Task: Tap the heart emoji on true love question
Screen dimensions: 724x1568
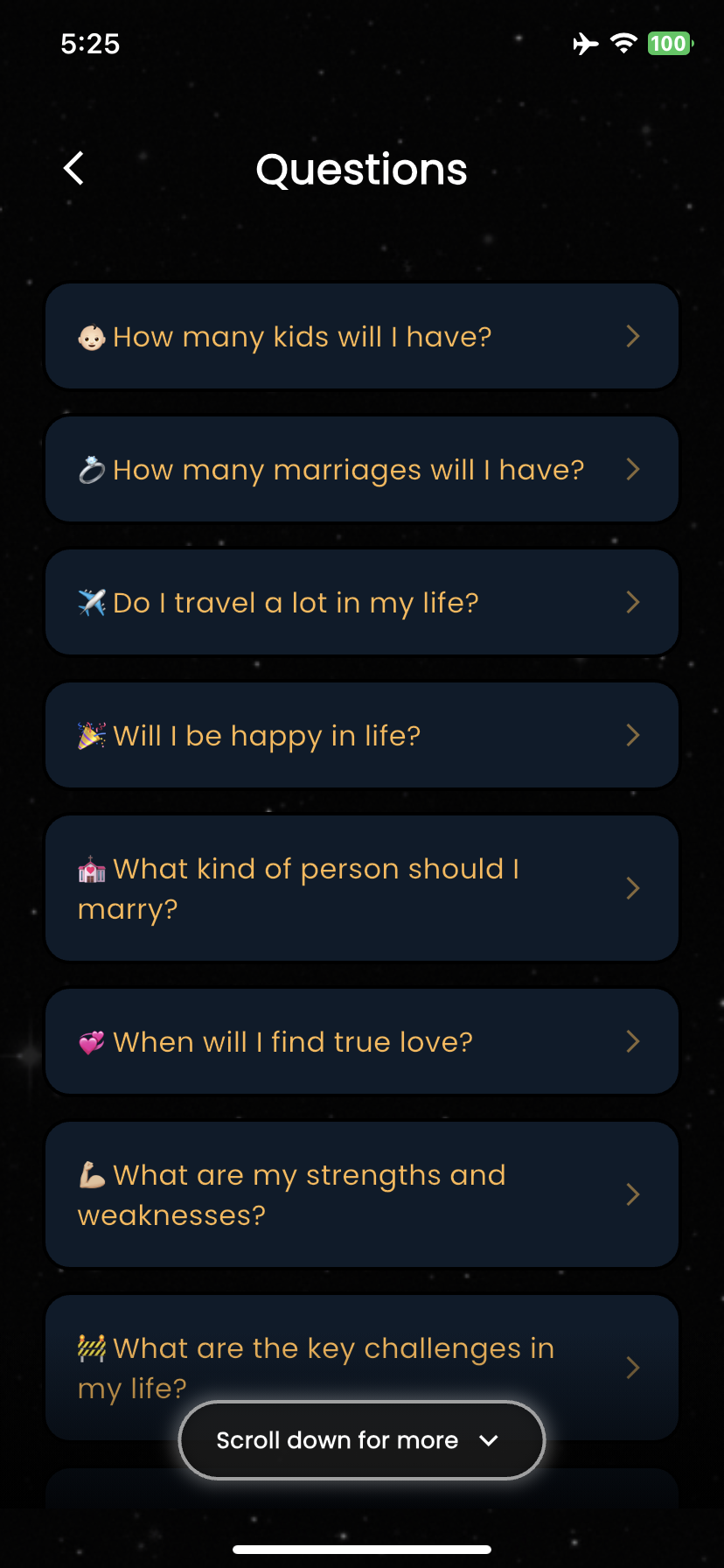Action: (93, 1041)
